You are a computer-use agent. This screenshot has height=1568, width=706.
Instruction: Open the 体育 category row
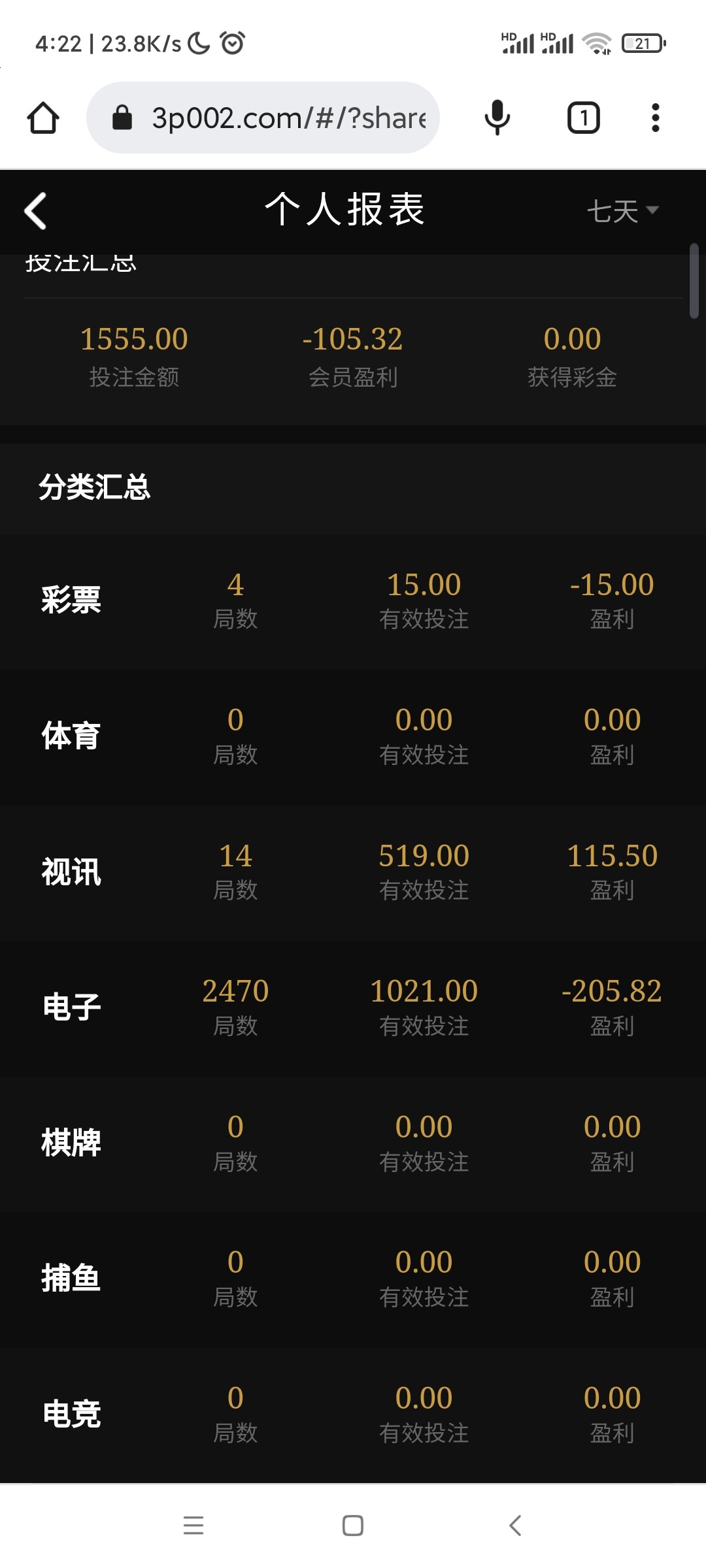tap(353, 737)
